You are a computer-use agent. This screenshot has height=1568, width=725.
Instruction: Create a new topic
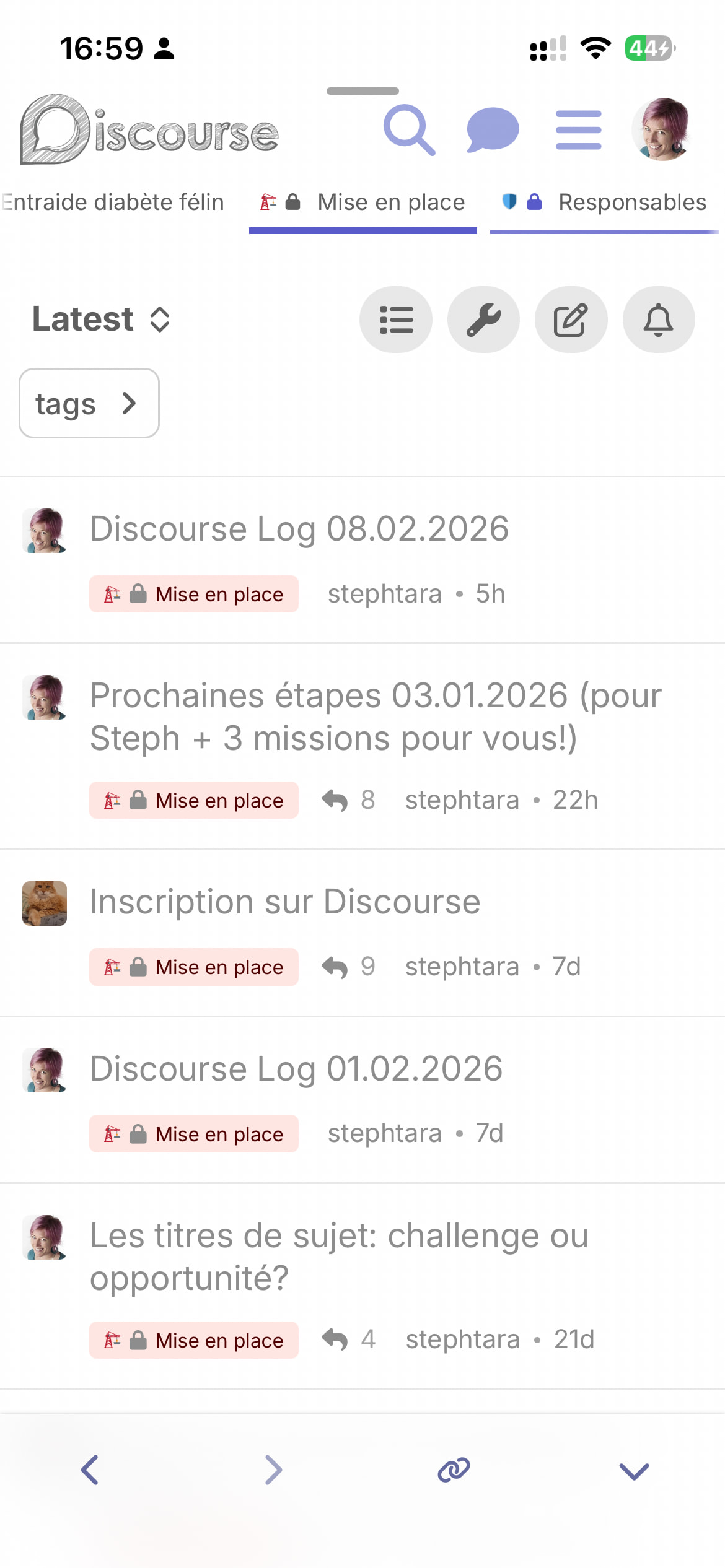tap(571, 320)
